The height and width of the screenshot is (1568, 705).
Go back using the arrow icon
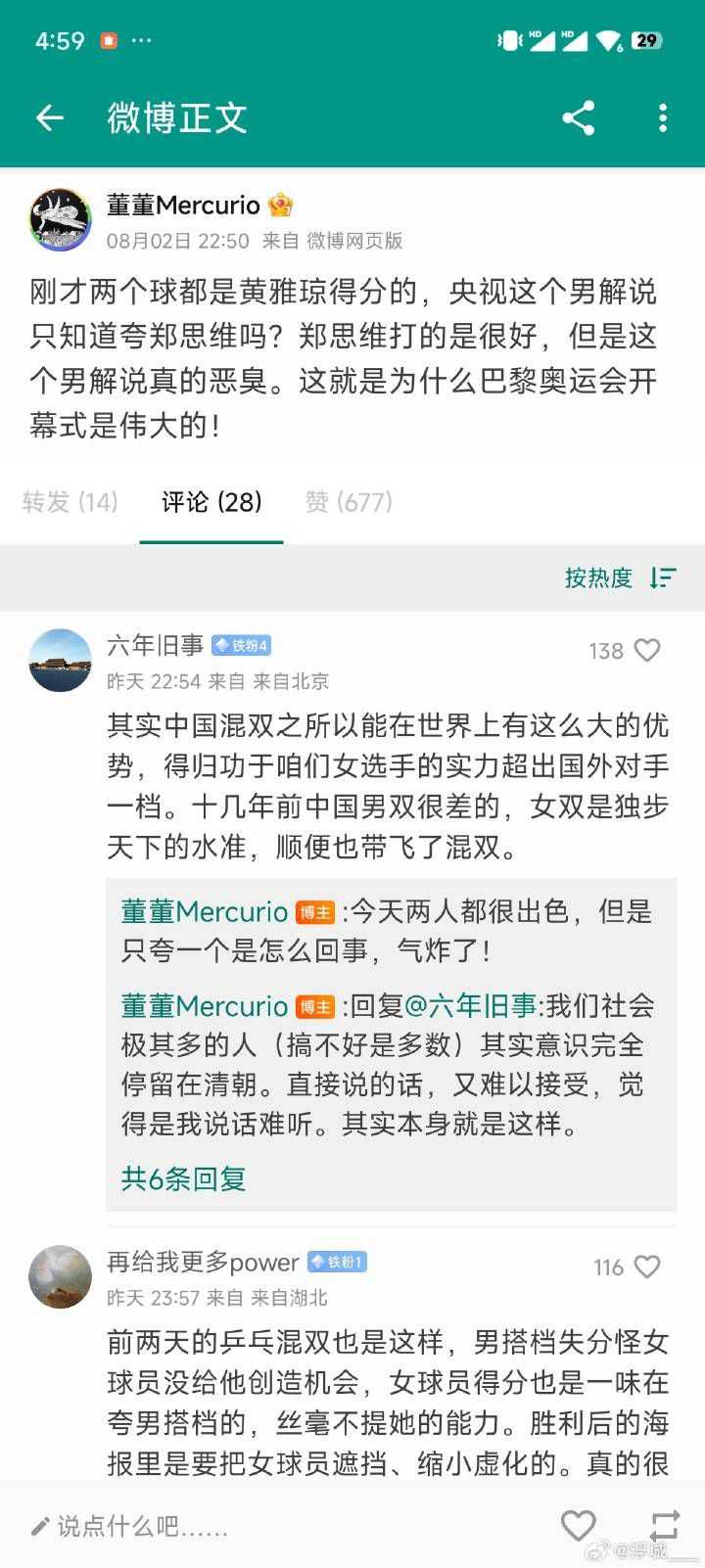(49, 118)
